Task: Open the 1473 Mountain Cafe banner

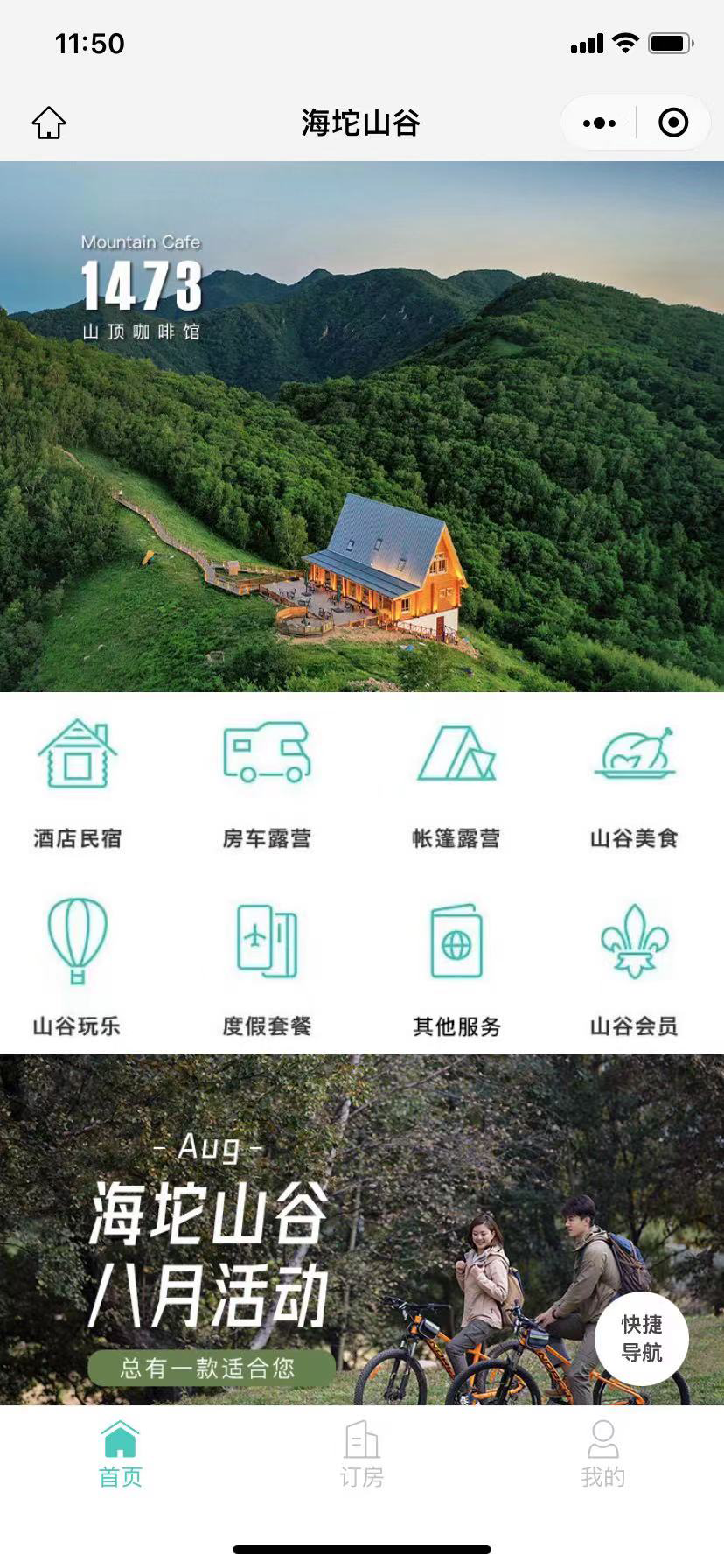Action: 362,426
